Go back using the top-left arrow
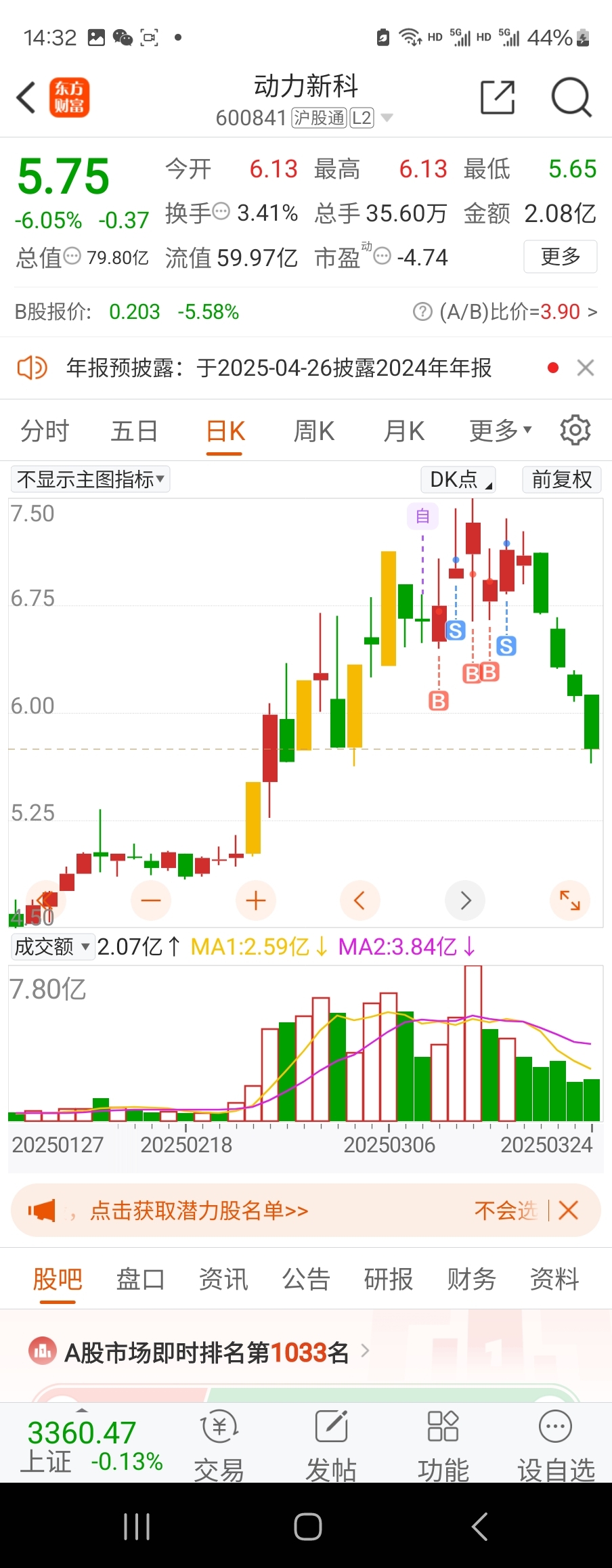612x1568 pixels. point(26,97)
